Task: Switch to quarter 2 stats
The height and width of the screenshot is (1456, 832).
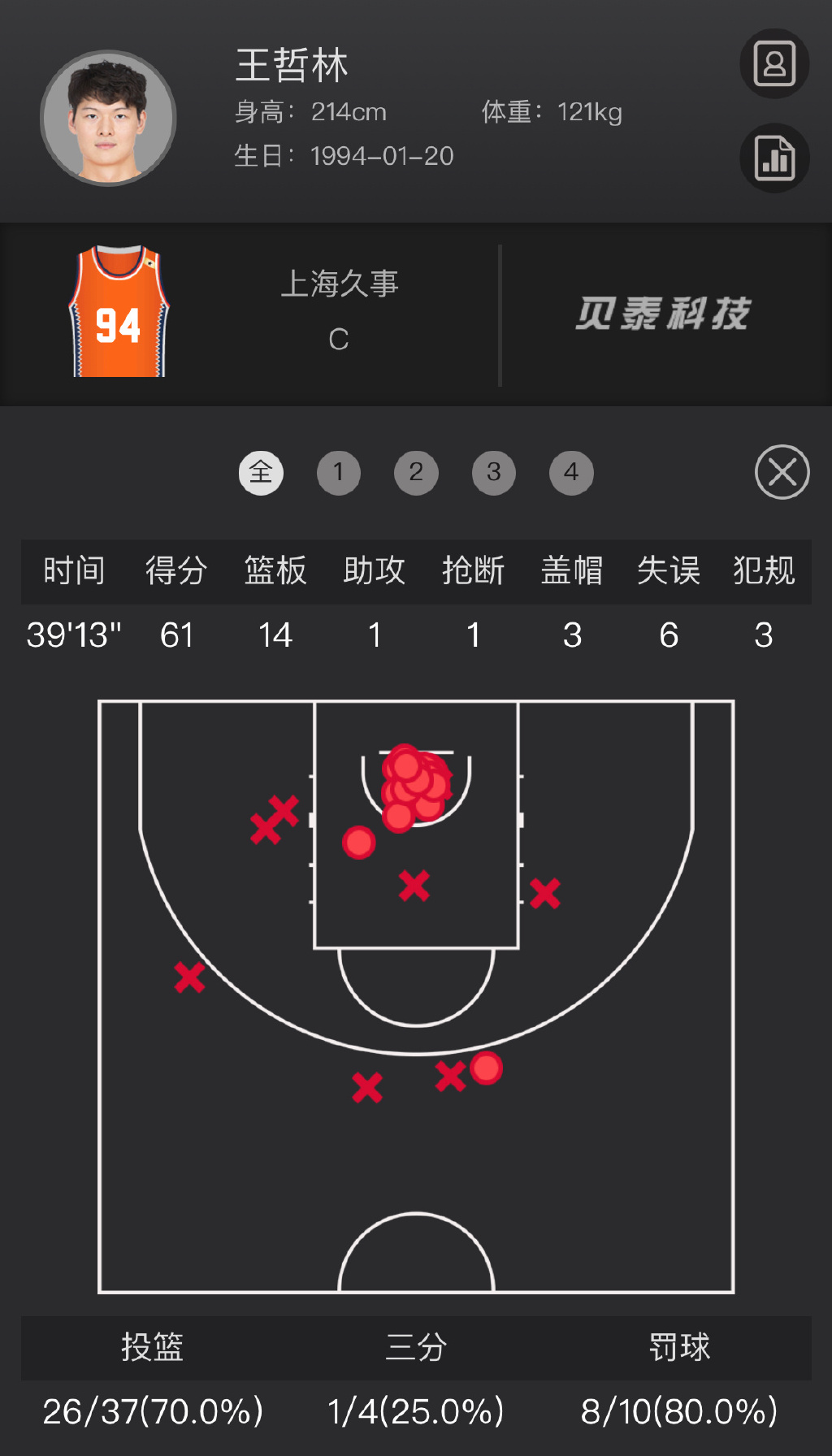Action: click(x=416, y=472)
